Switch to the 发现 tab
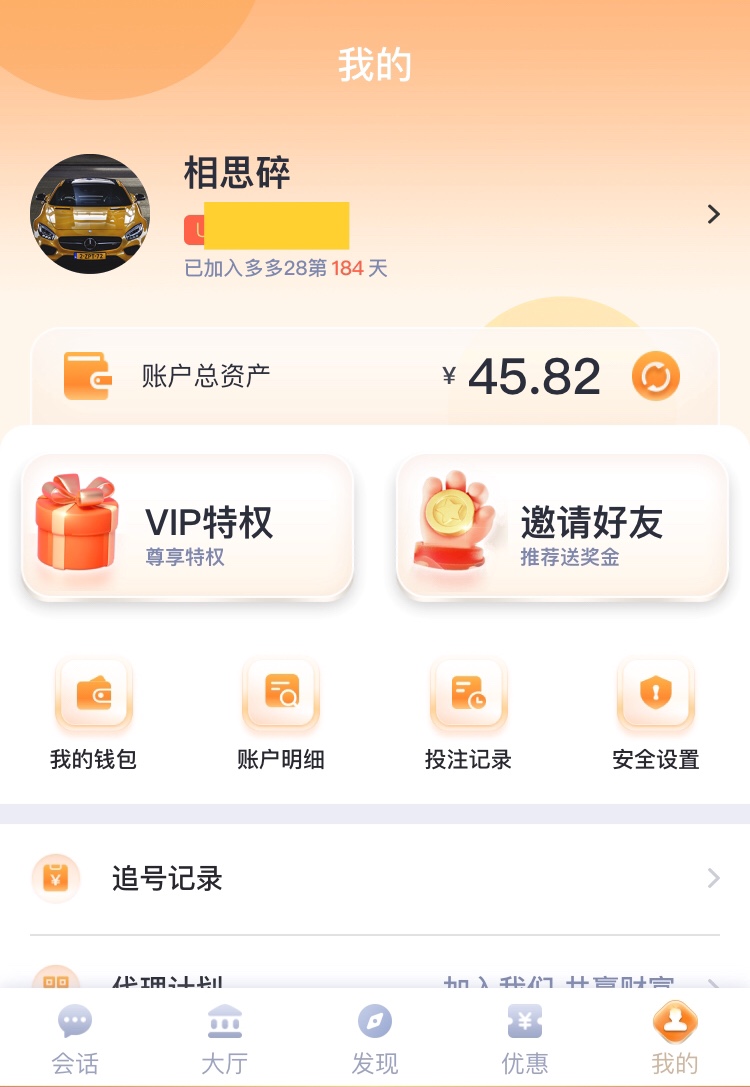Image resolution: width=750 pixels, height=1087 pixels. [x=375, y=1038]
